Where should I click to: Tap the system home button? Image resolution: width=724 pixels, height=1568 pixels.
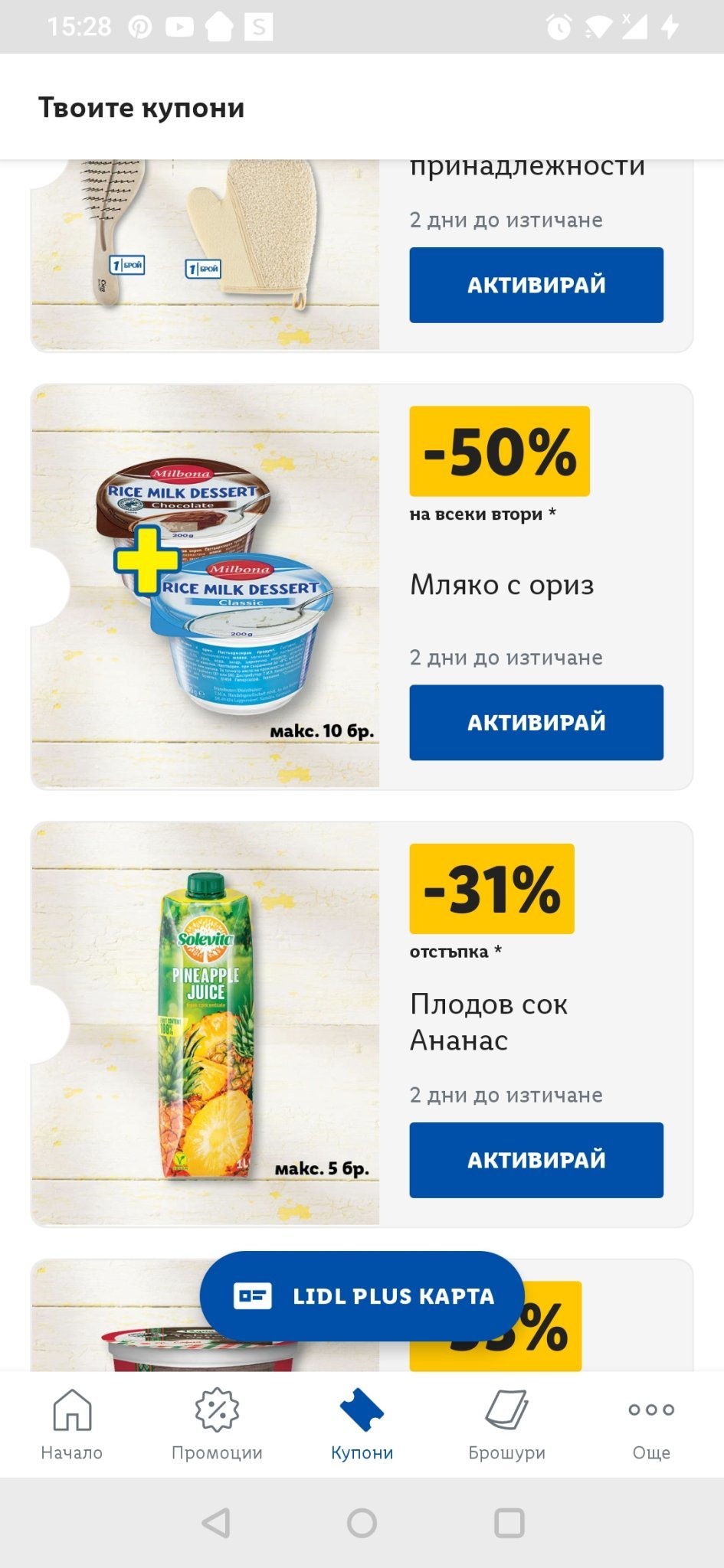pos(362,1523)
